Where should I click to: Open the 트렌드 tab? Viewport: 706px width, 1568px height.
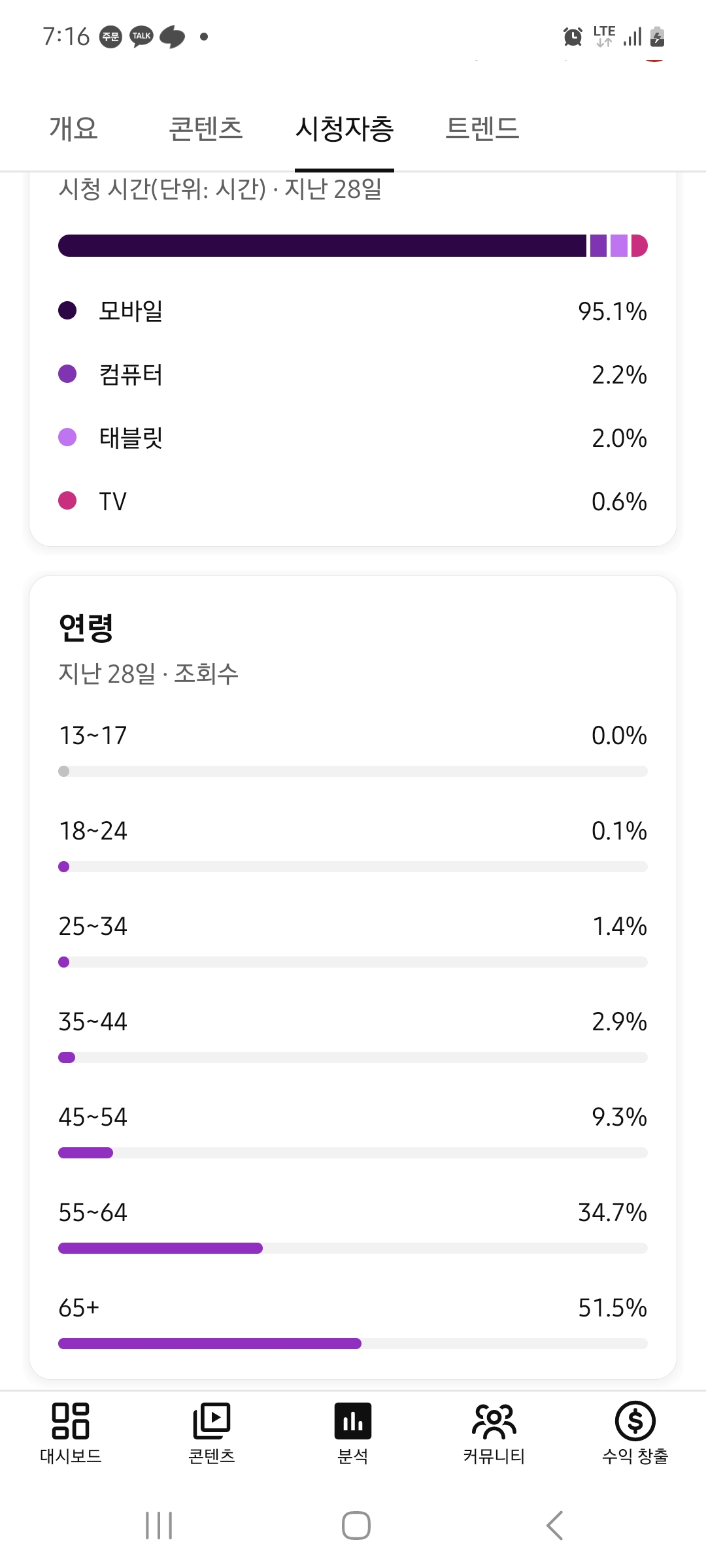coord(482,128)
